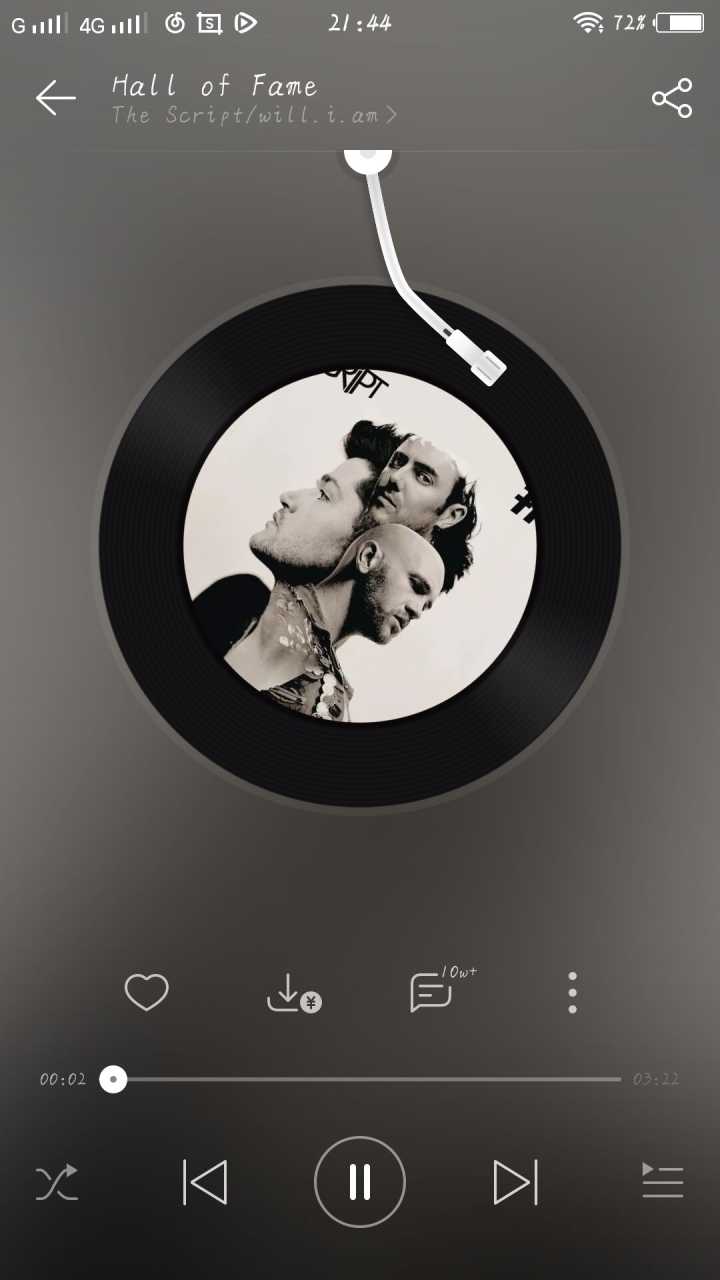Skip to the next track
Screen dimensions: 720x1280
[516, 1183]
